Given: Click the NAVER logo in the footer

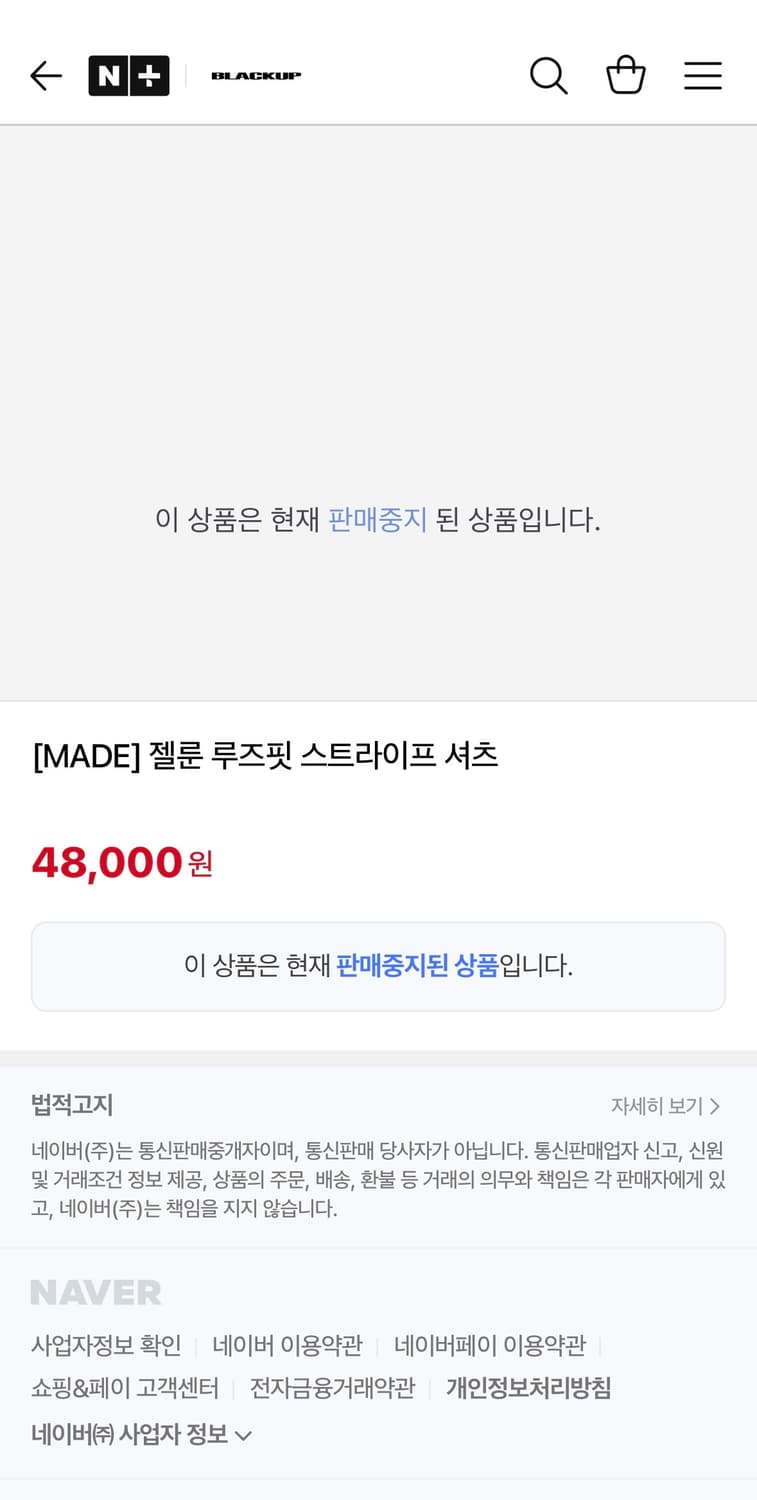Looking at the screenshot, I should point(95,1292).
